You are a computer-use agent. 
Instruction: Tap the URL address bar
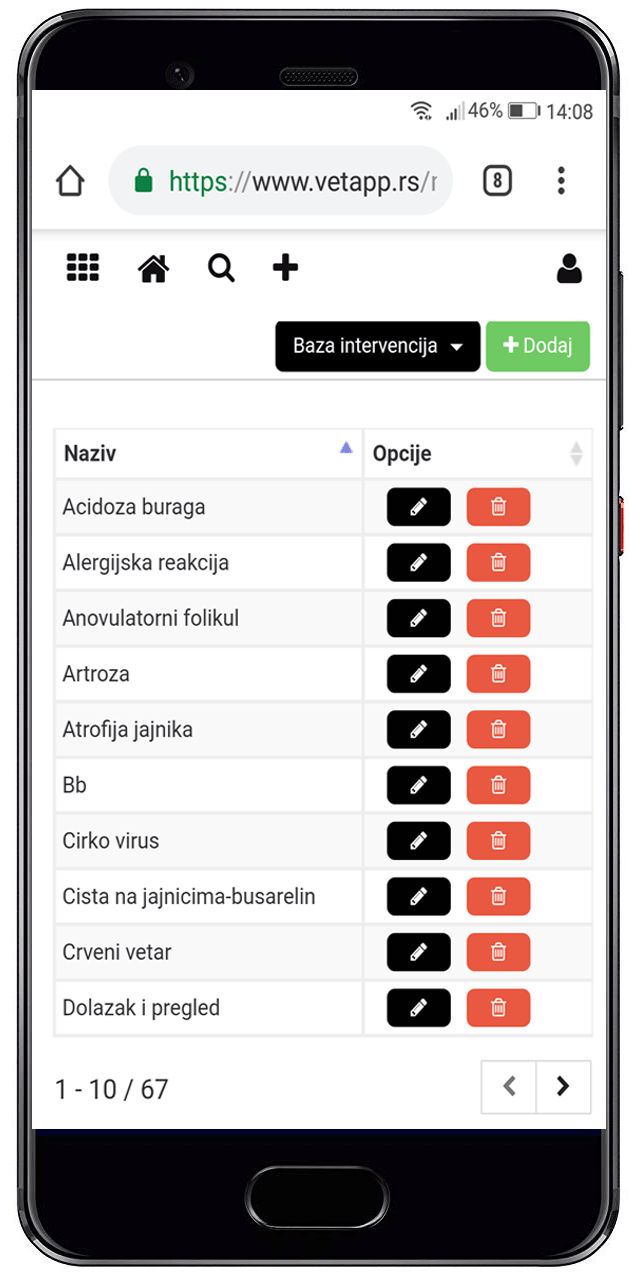(x=280, y=181)
